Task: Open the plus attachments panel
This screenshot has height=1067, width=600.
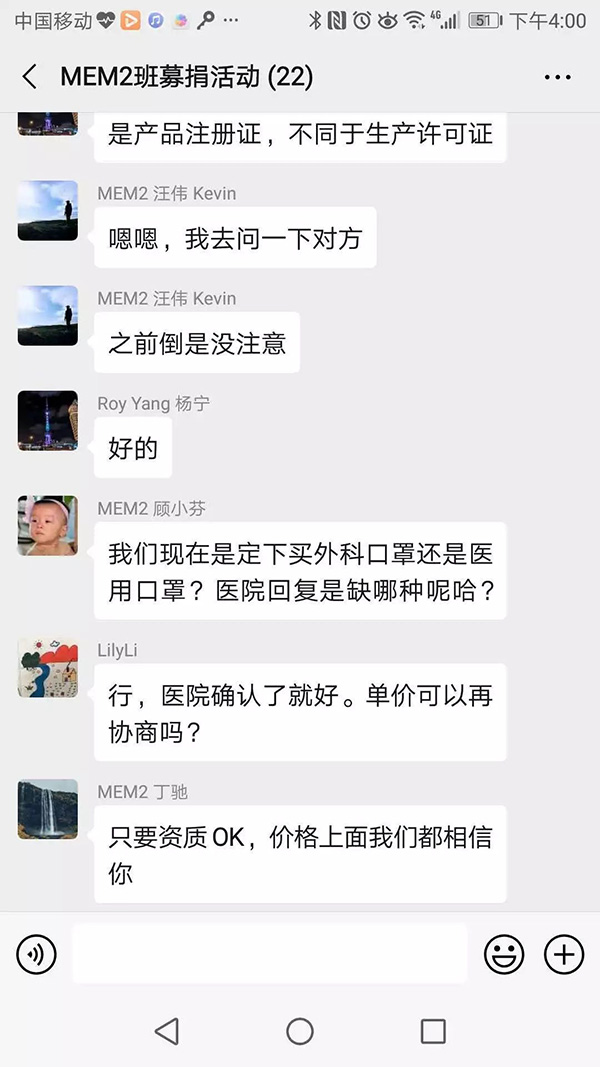Action: pos(564,955)
